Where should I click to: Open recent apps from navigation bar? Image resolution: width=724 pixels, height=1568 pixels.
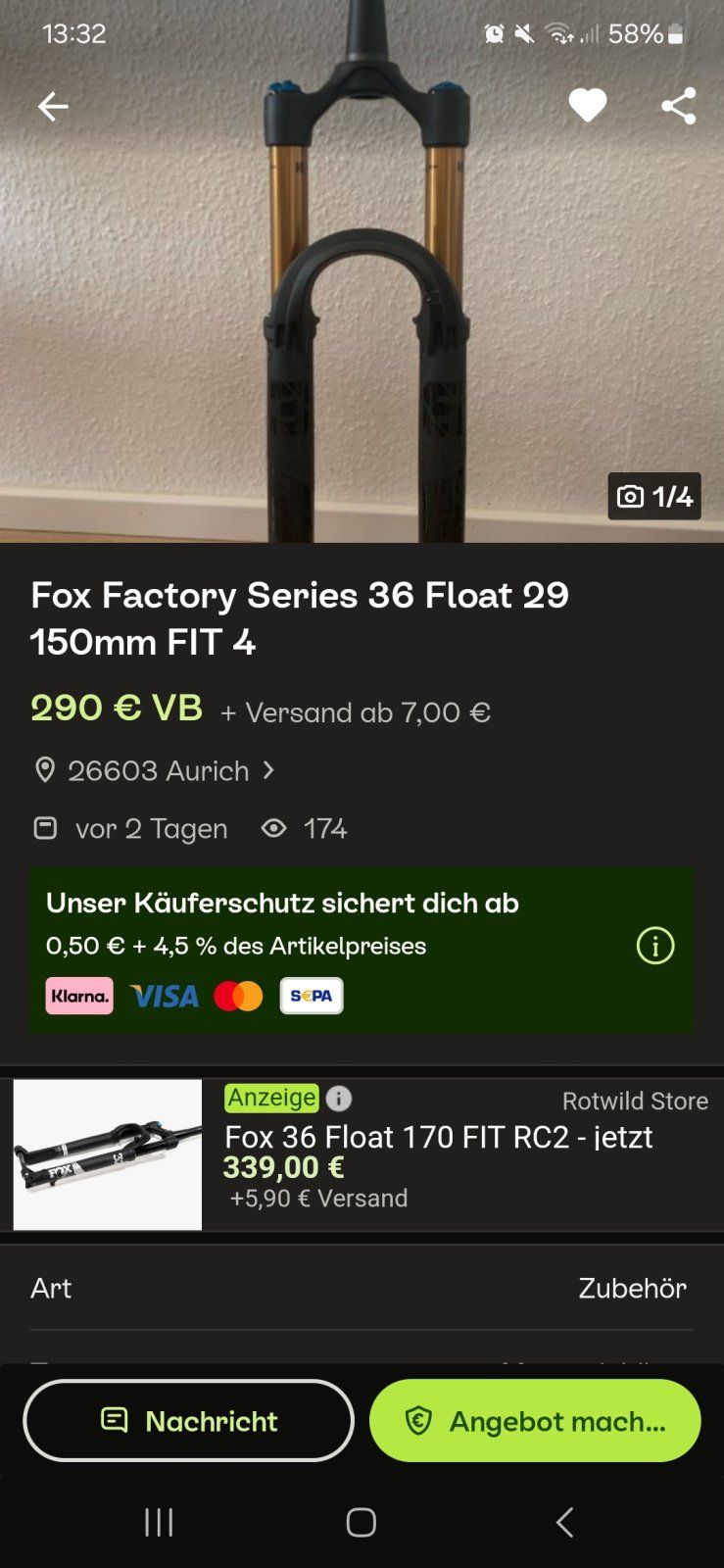click(x=159, y=1522)
